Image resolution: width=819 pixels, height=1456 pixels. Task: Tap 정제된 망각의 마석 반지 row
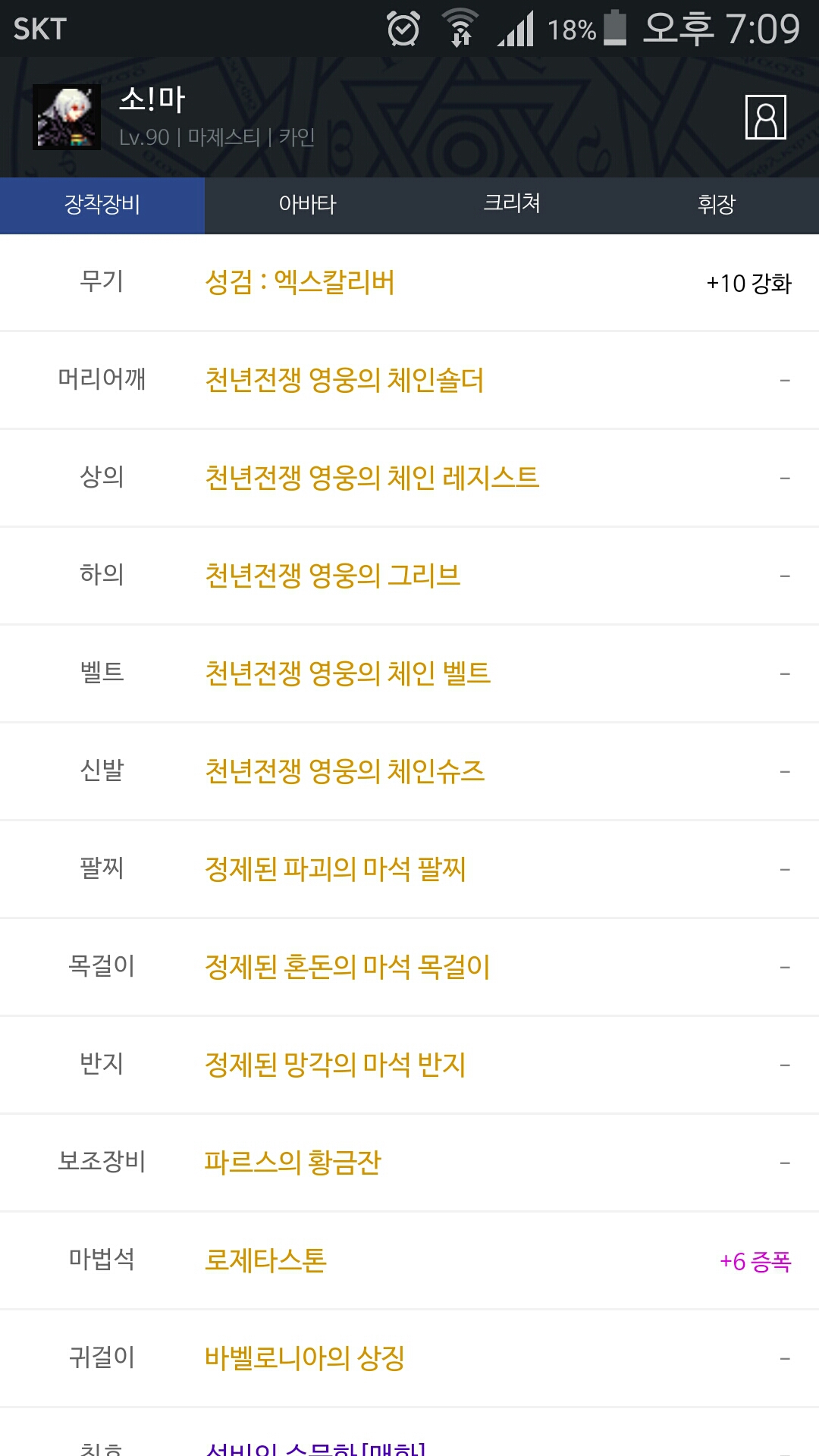coord(409,1065)
